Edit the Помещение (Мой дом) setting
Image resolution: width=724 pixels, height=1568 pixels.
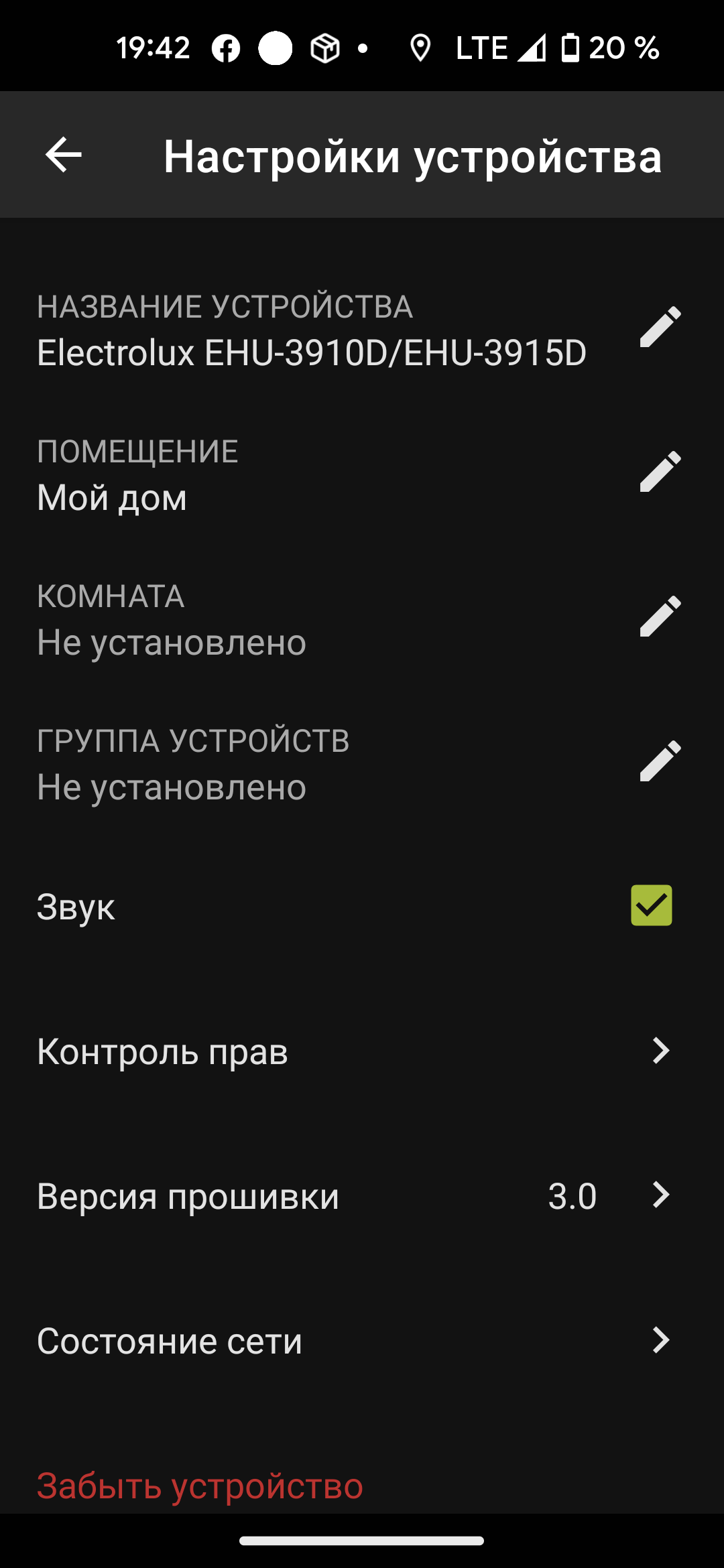[660, 472]
